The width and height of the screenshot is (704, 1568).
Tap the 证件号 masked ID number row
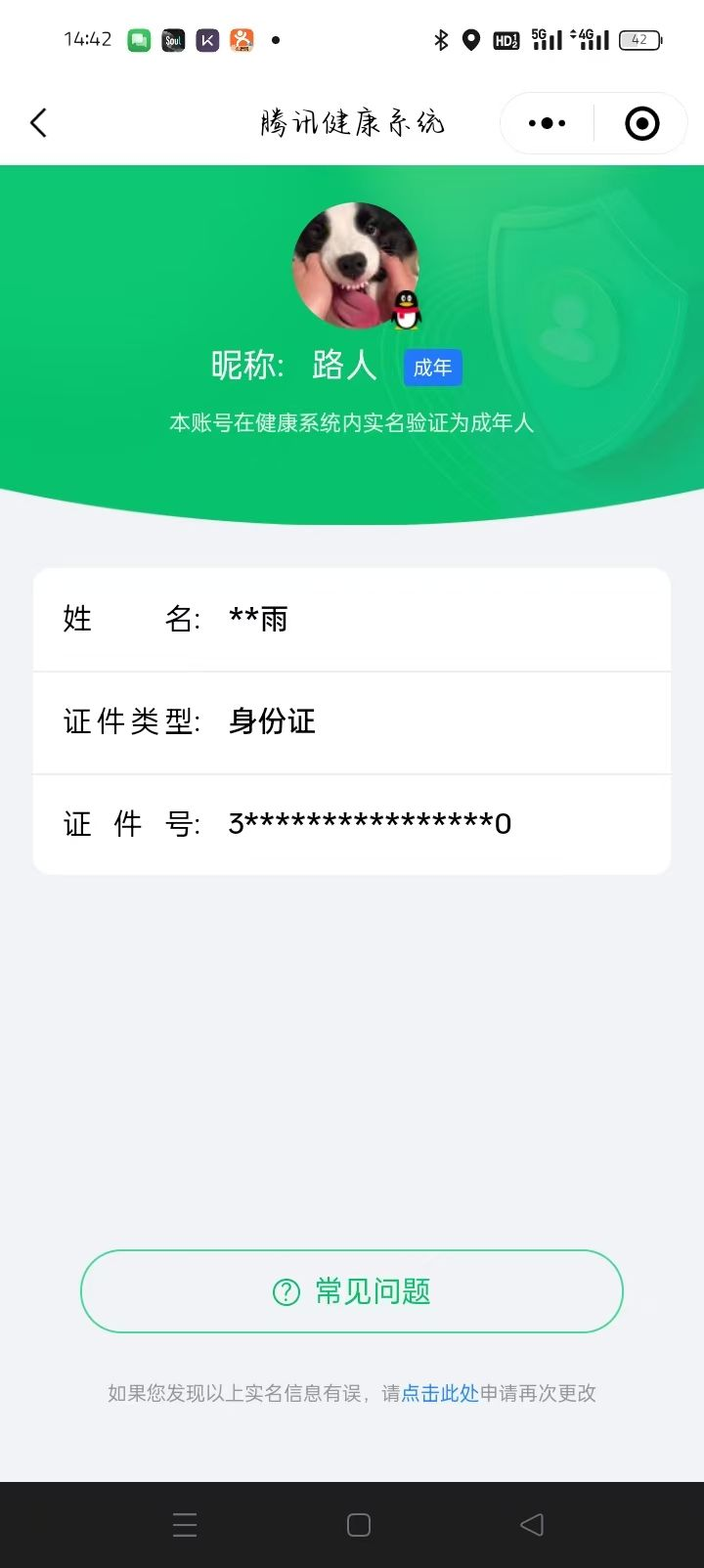(352, 823)
